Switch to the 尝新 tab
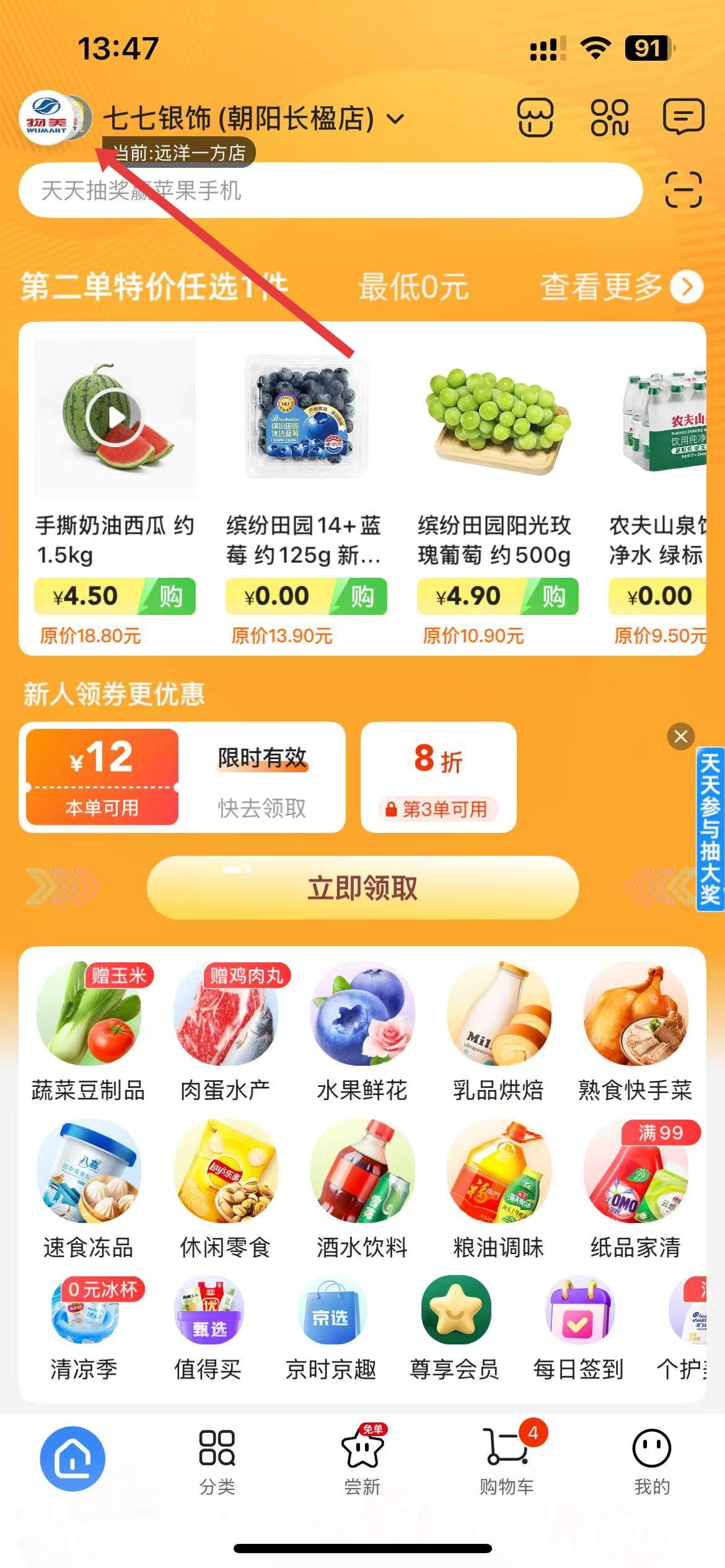This screenshot has width=725, height=1568. 362,1461
